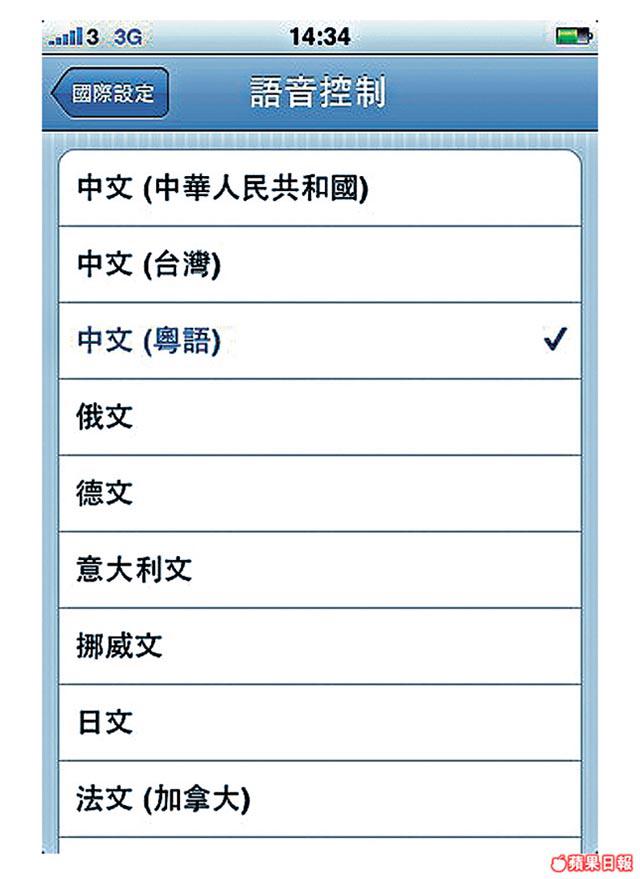Pick 德文 from the language list
The image size is (640, 879).
pos(320,493)
